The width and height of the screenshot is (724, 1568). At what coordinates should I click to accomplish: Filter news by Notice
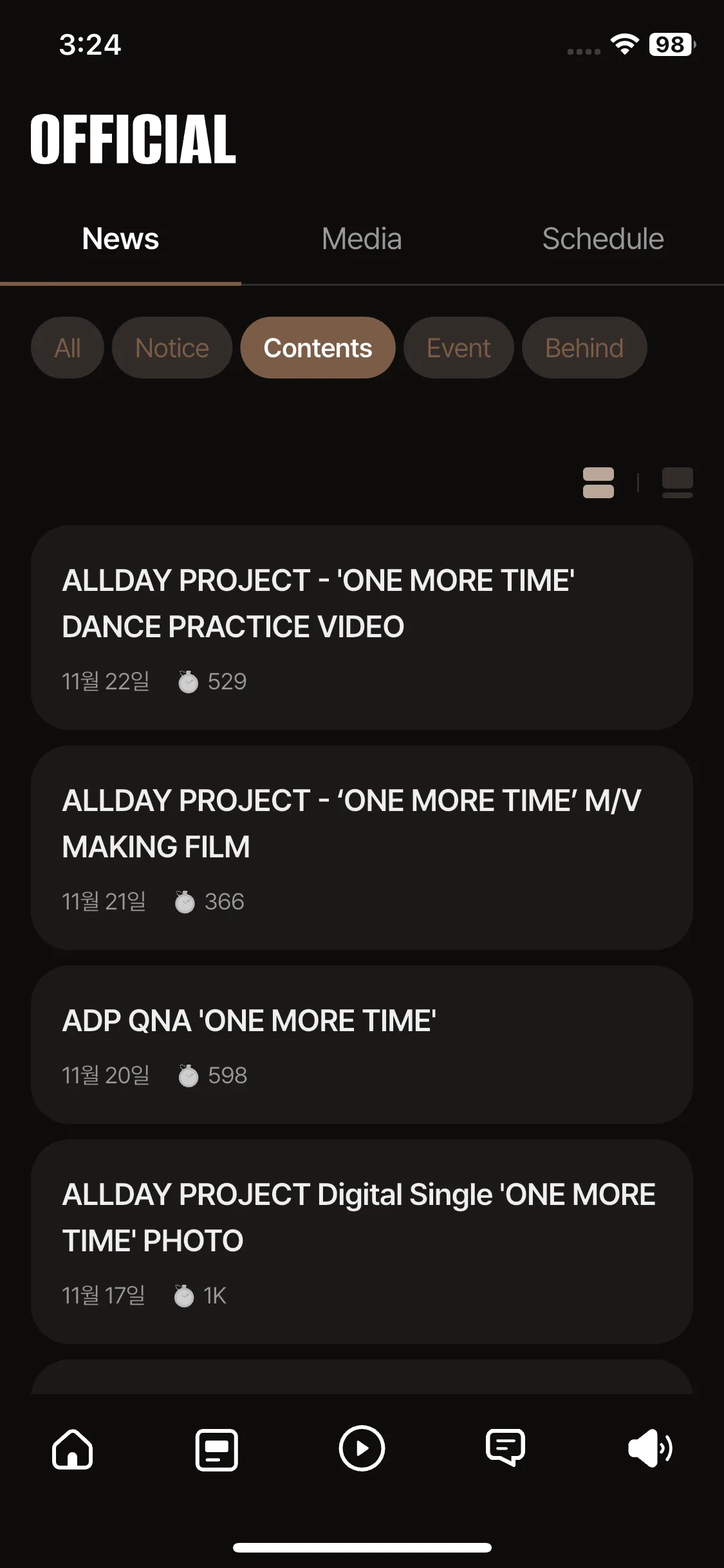[x=172, y=348]
